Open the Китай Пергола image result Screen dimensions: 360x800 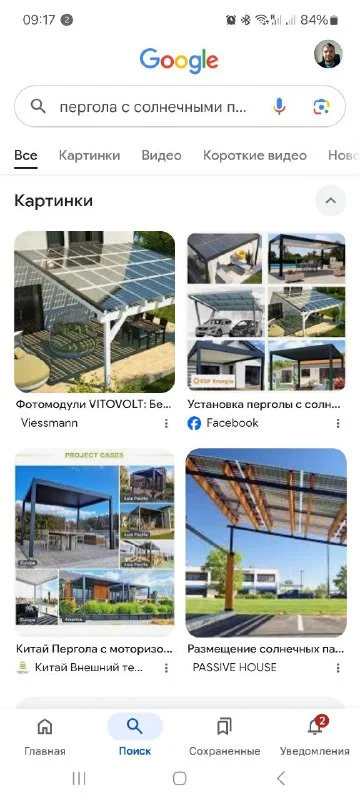click(94, 543)
